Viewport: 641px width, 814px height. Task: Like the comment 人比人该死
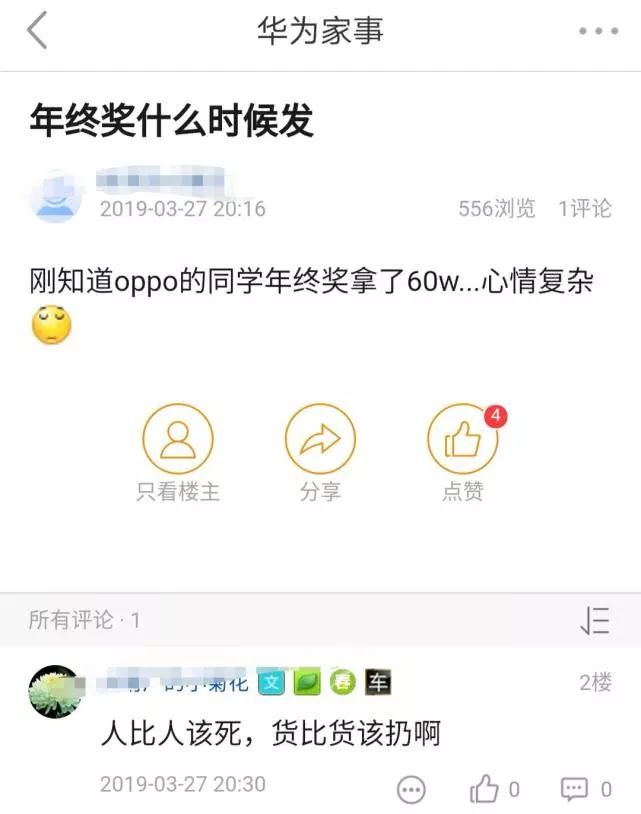point(485,789)
